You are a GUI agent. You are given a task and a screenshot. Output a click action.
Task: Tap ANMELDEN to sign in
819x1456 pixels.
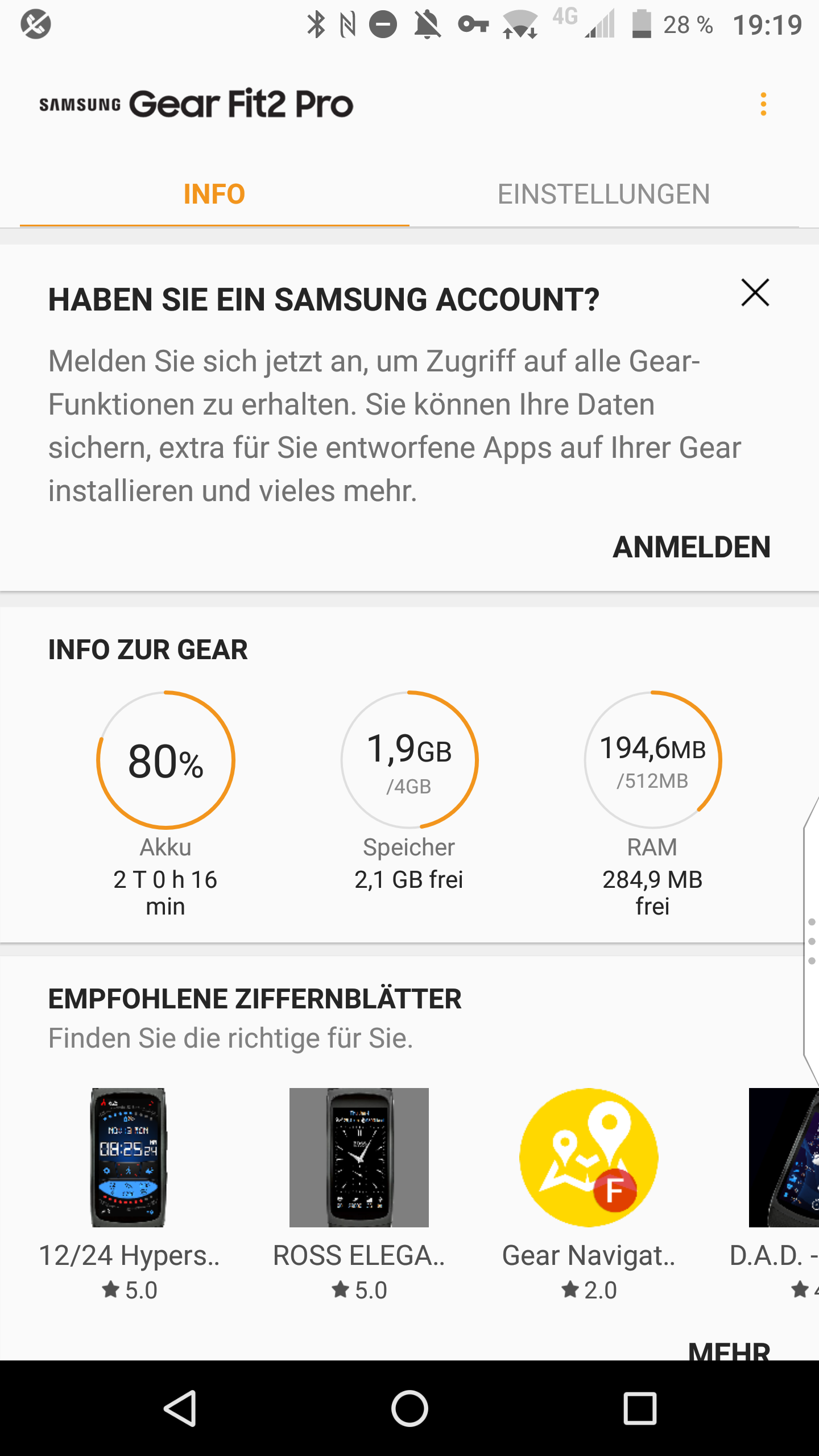point(691,547)
